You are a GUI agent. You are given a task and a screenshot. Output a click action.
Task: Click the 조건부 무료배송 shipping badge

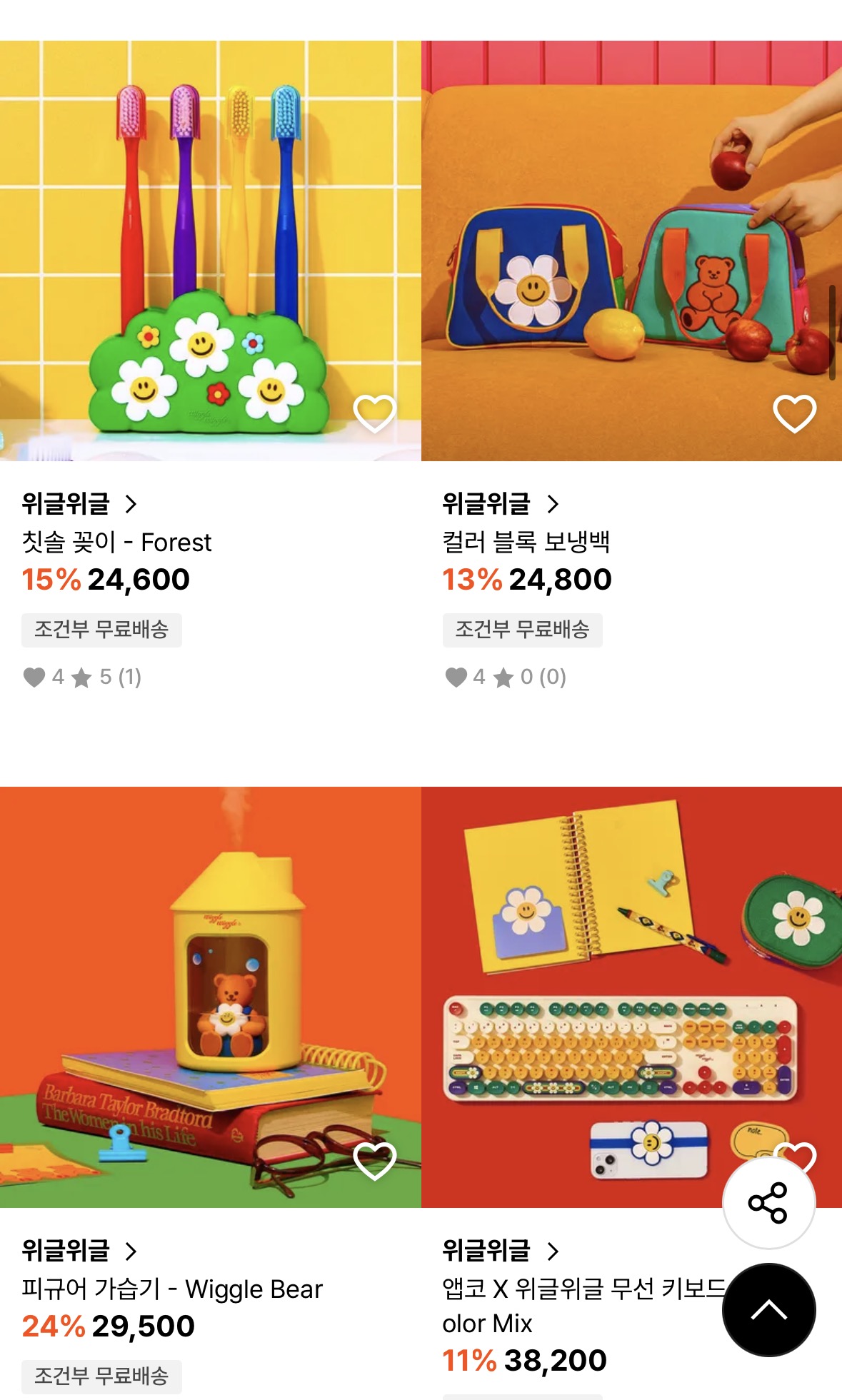(101, 630)
